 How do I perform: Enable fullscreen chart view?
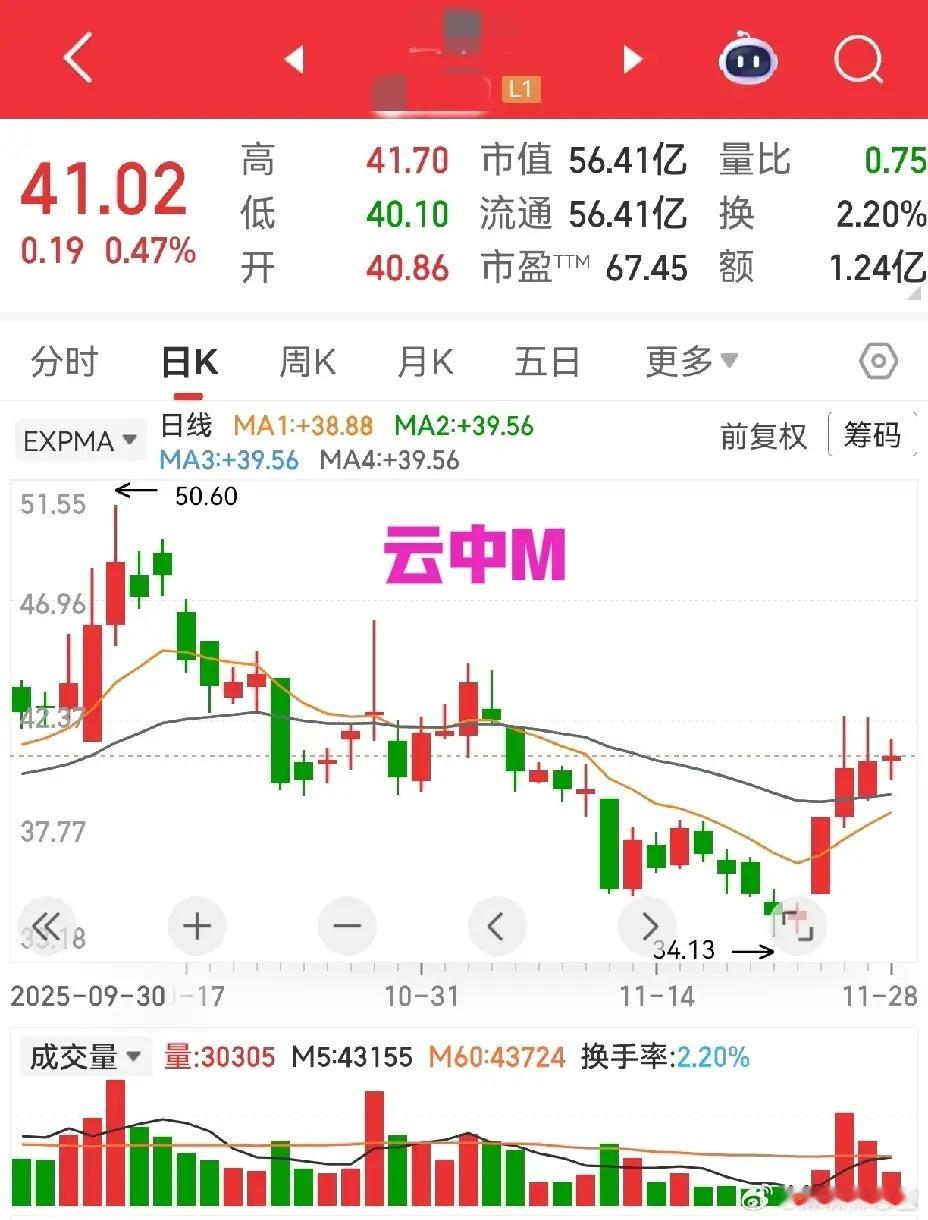[x=797, y=926]
